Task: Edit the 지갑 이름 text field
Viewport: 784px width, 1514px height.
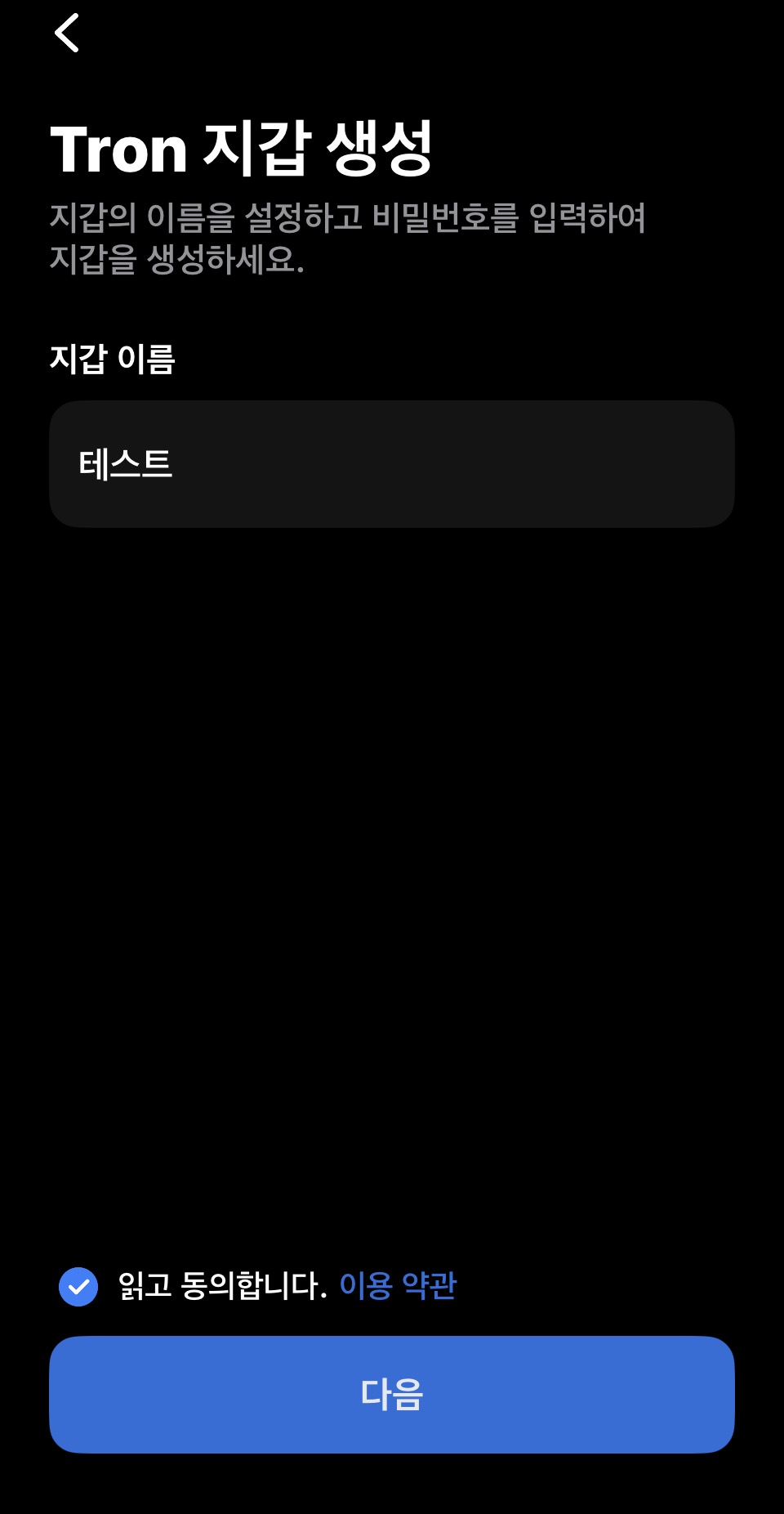Action: click(x=392, y=463)
